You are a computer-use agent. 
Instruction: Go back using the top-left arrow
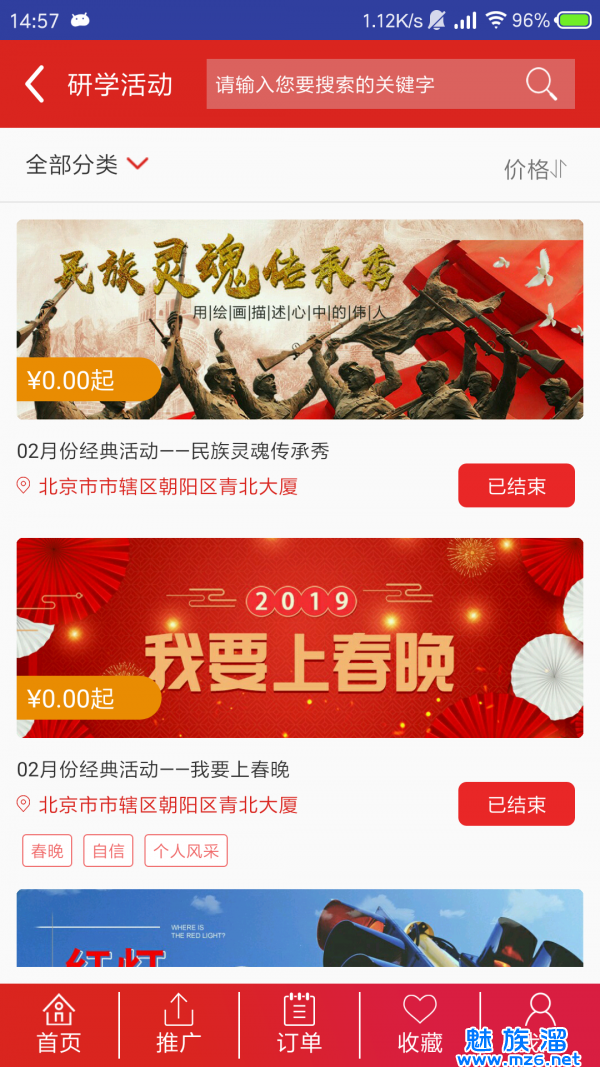35,85
